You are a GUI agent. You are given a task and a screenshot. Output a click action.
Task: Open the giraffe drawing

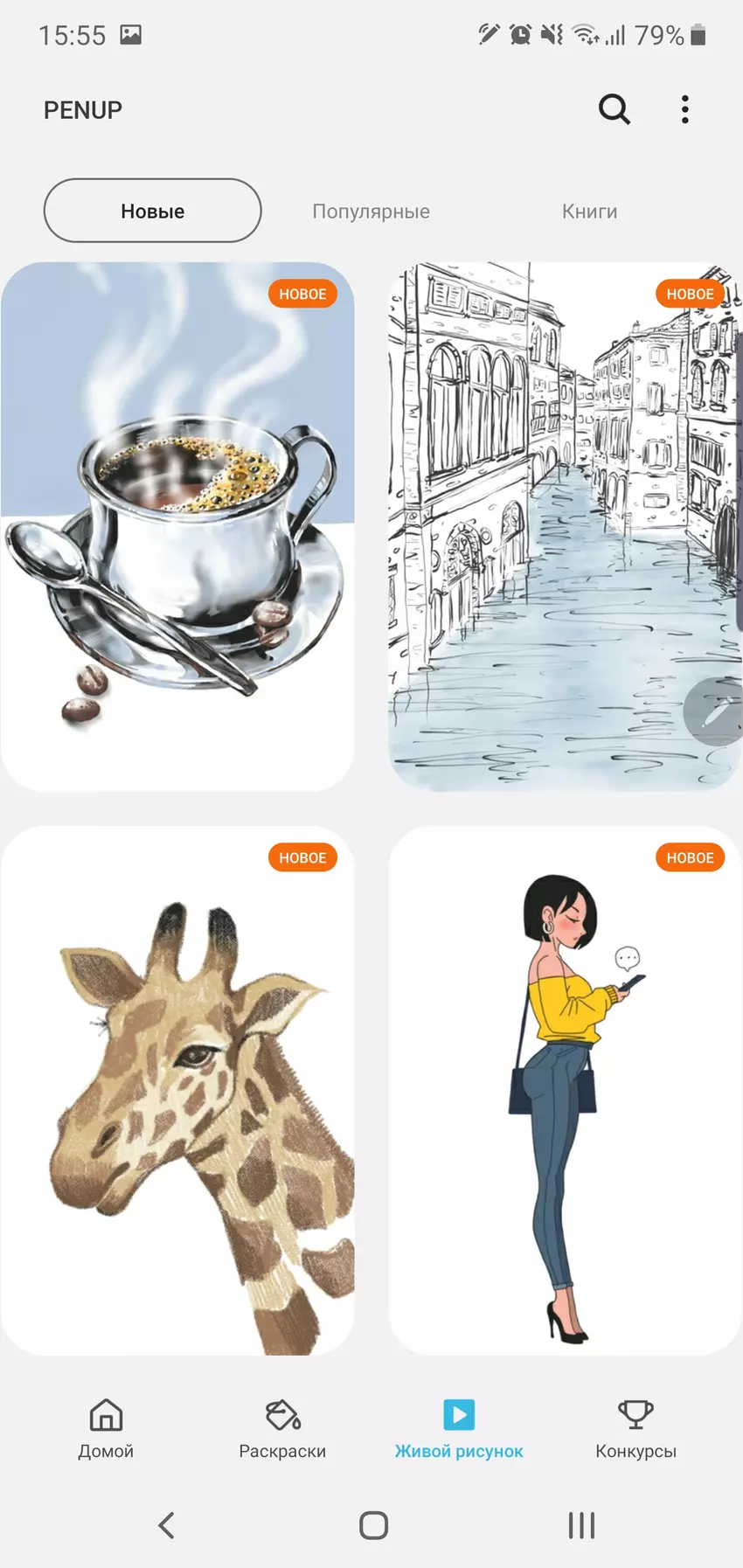tap(177, 1091)
